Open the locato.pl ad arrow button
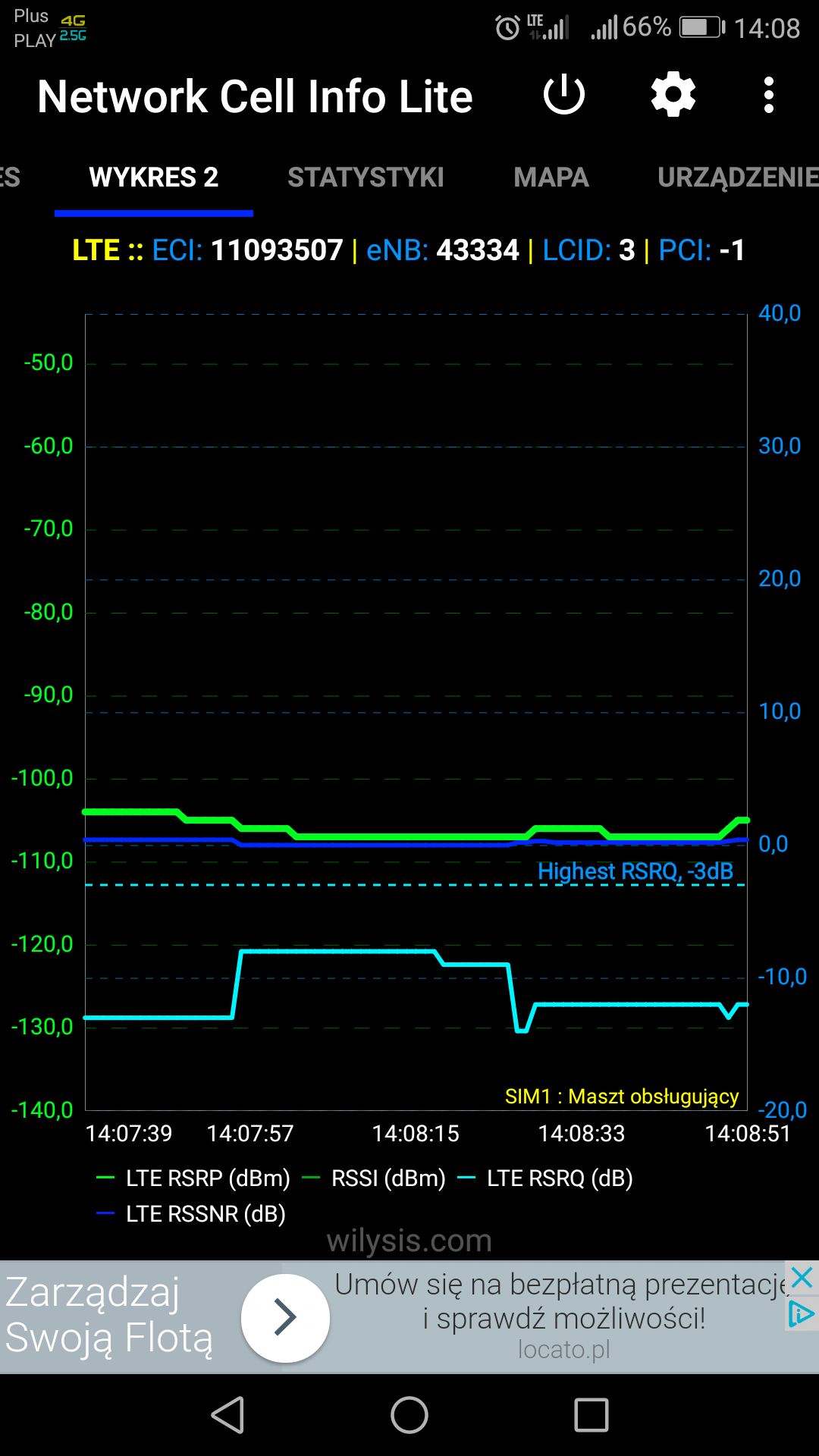 (285, 1317)
